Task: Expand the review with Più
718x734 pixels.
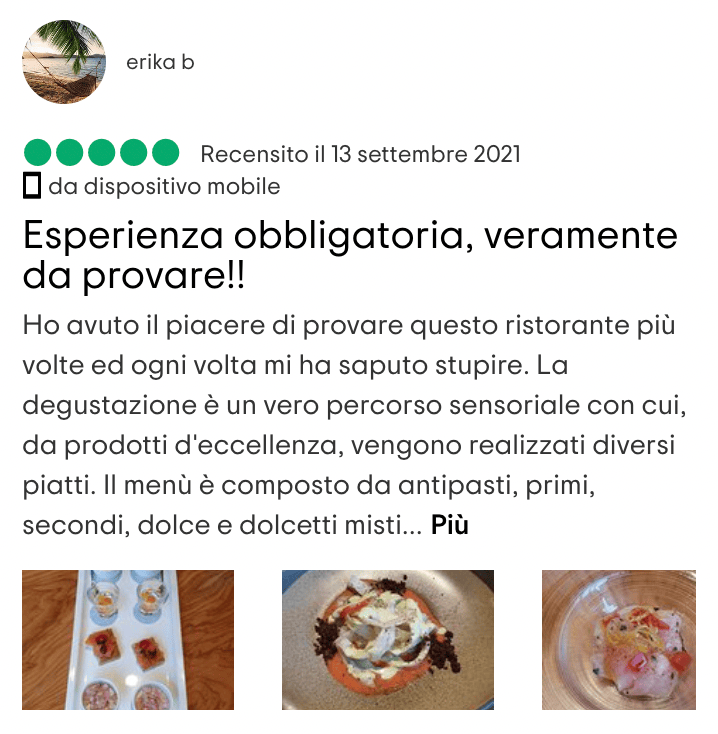Action: [450, 525]
